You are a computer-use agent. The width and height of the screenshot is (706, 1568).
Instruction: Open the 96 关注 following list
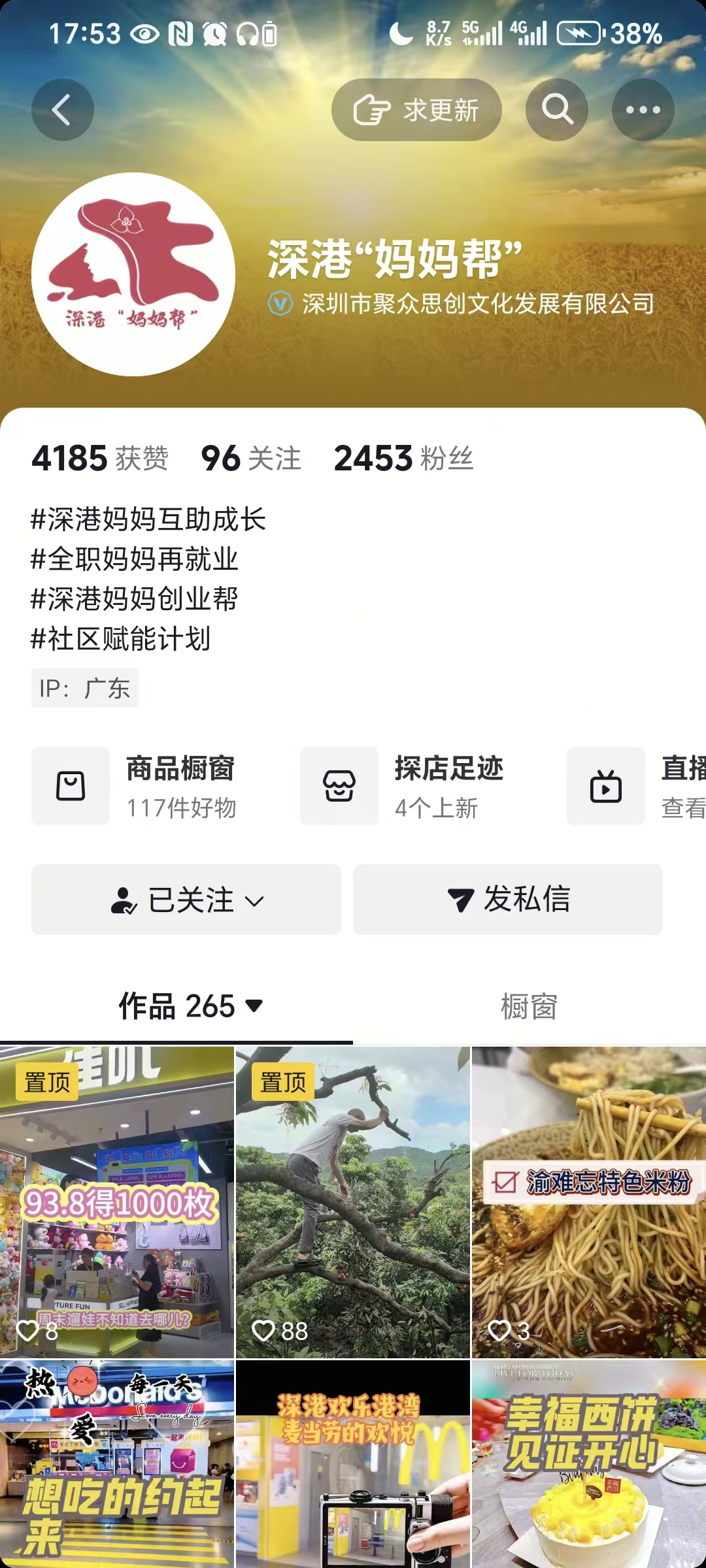coord(251,458)
